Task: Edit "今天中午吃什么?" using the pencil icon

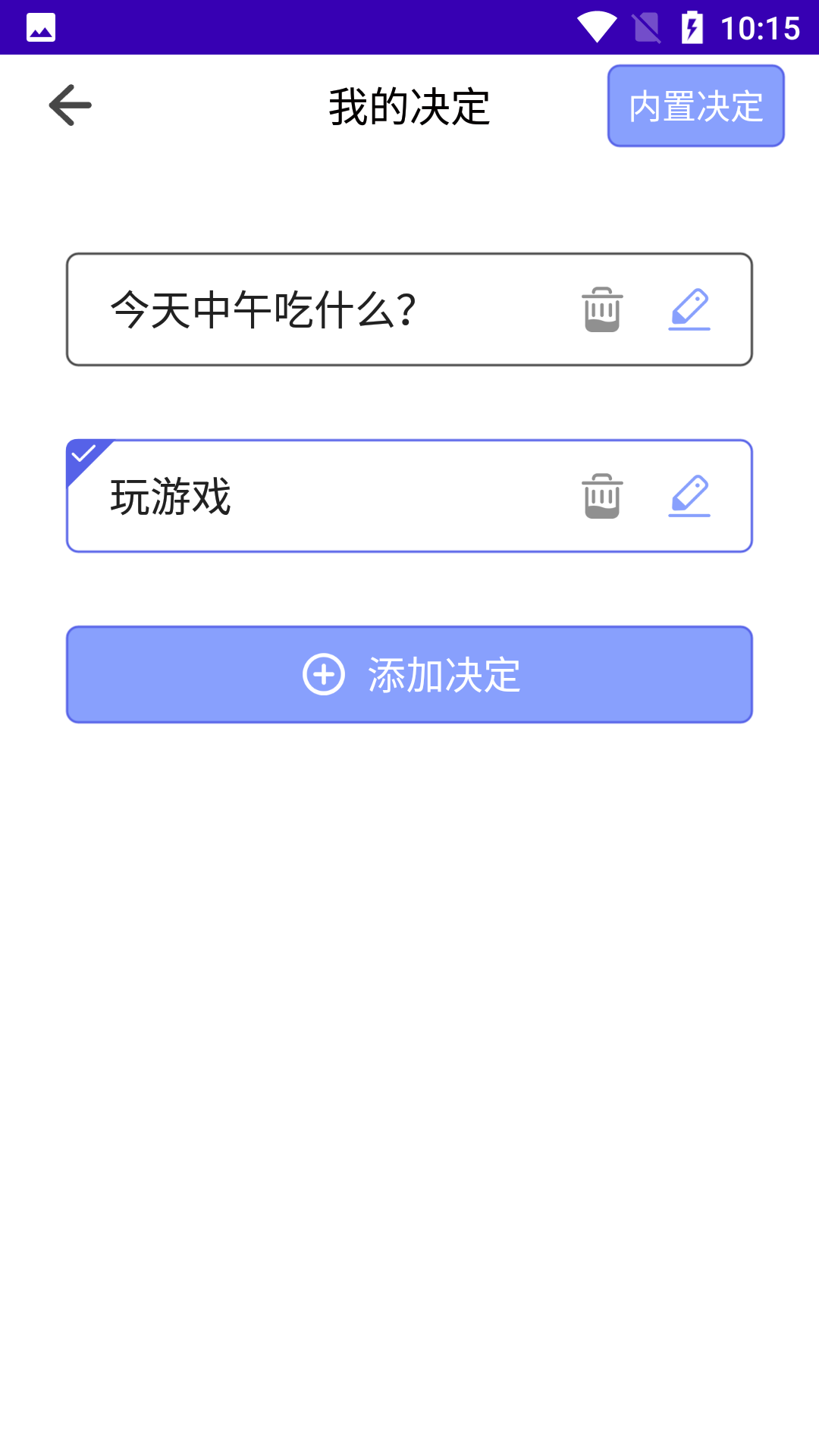Action: point(691,308)
